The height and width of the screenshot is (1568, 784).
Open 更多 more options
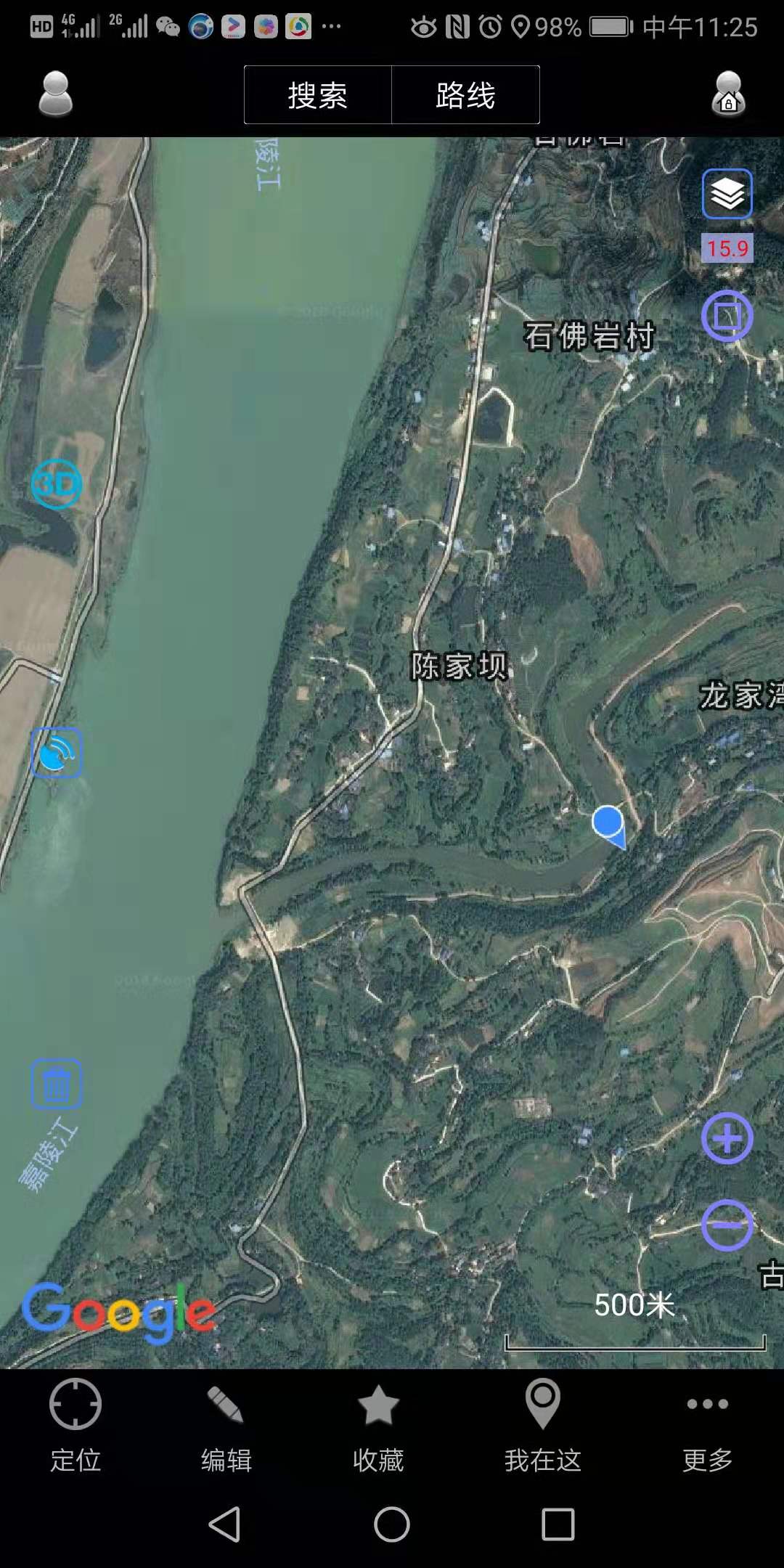(x=707, y=1426)
